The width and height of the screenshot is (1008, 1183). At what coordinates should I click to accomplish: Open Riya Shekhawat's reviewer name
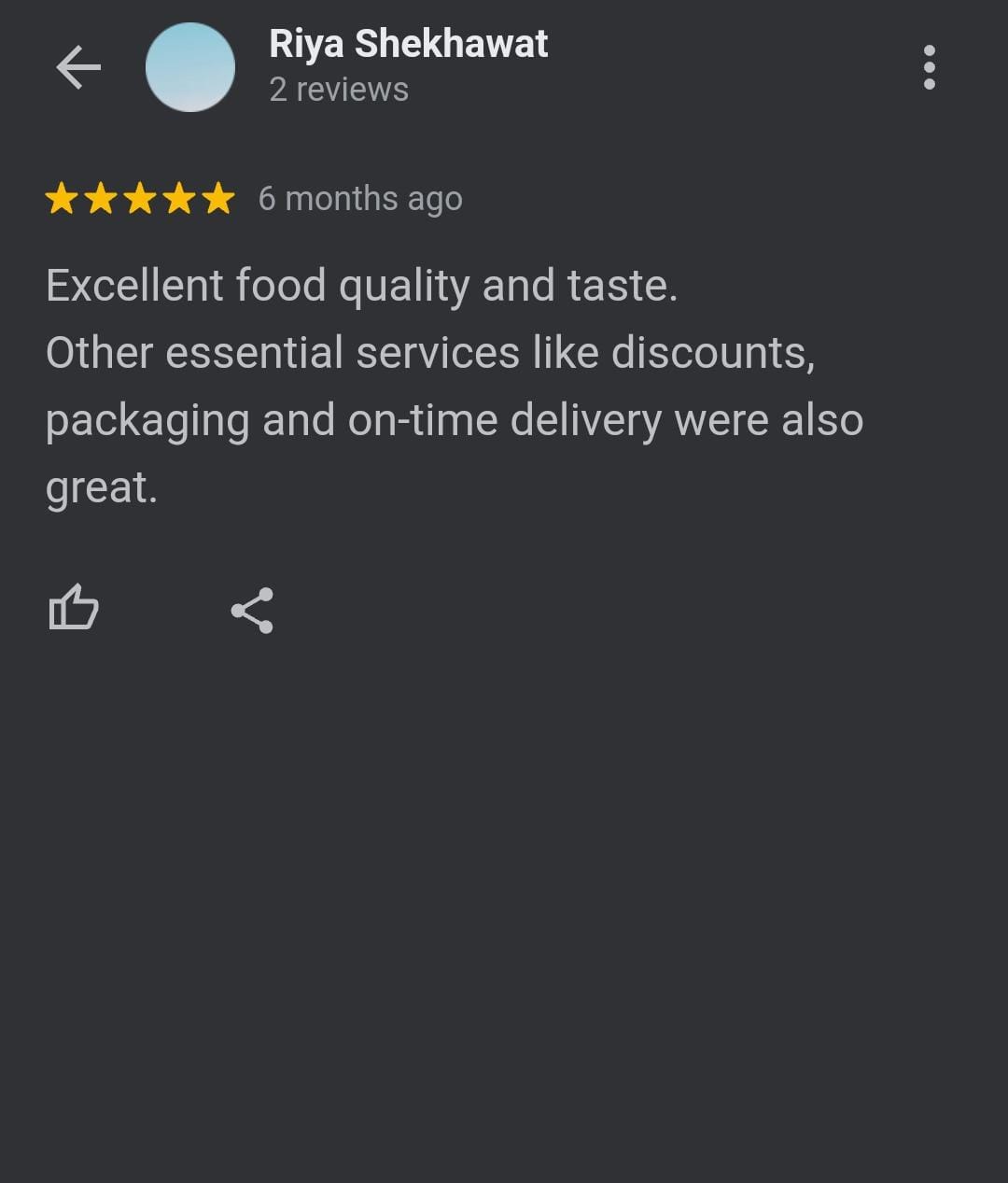(408, 44)
